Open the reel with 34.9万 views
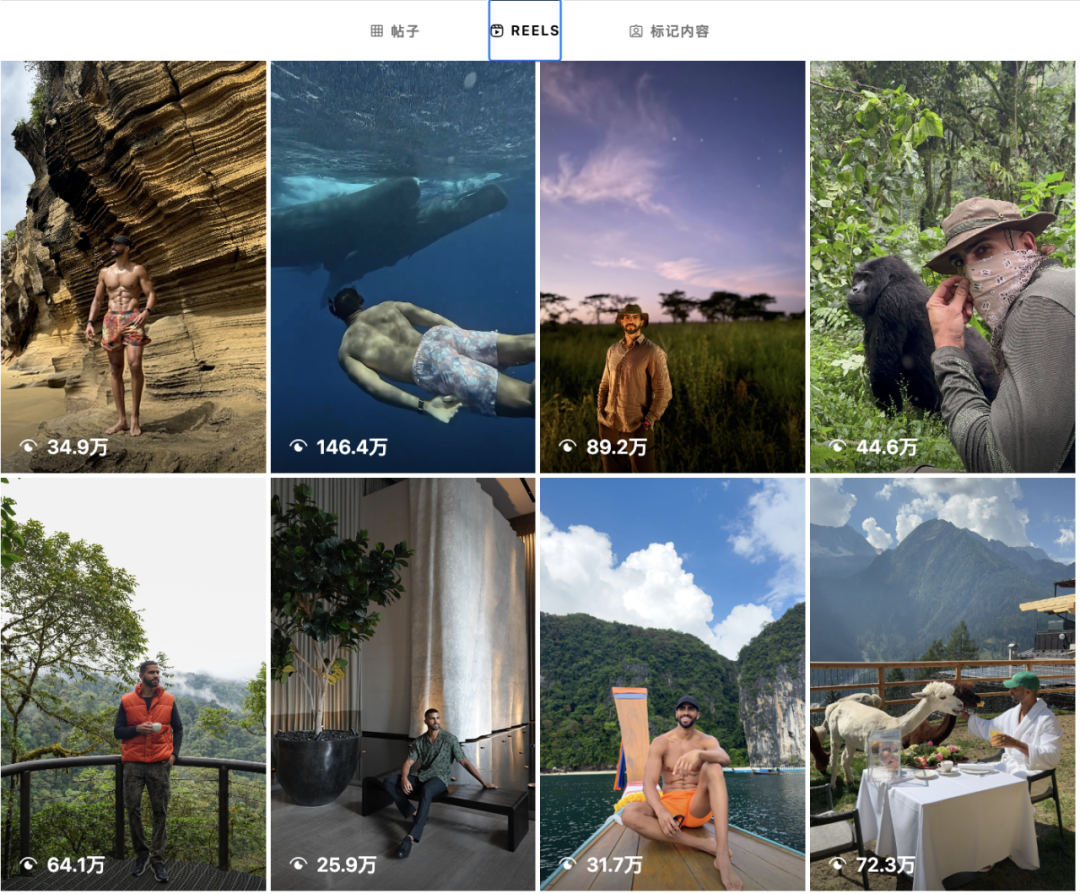1080x894 pixels. coord(133,267)
